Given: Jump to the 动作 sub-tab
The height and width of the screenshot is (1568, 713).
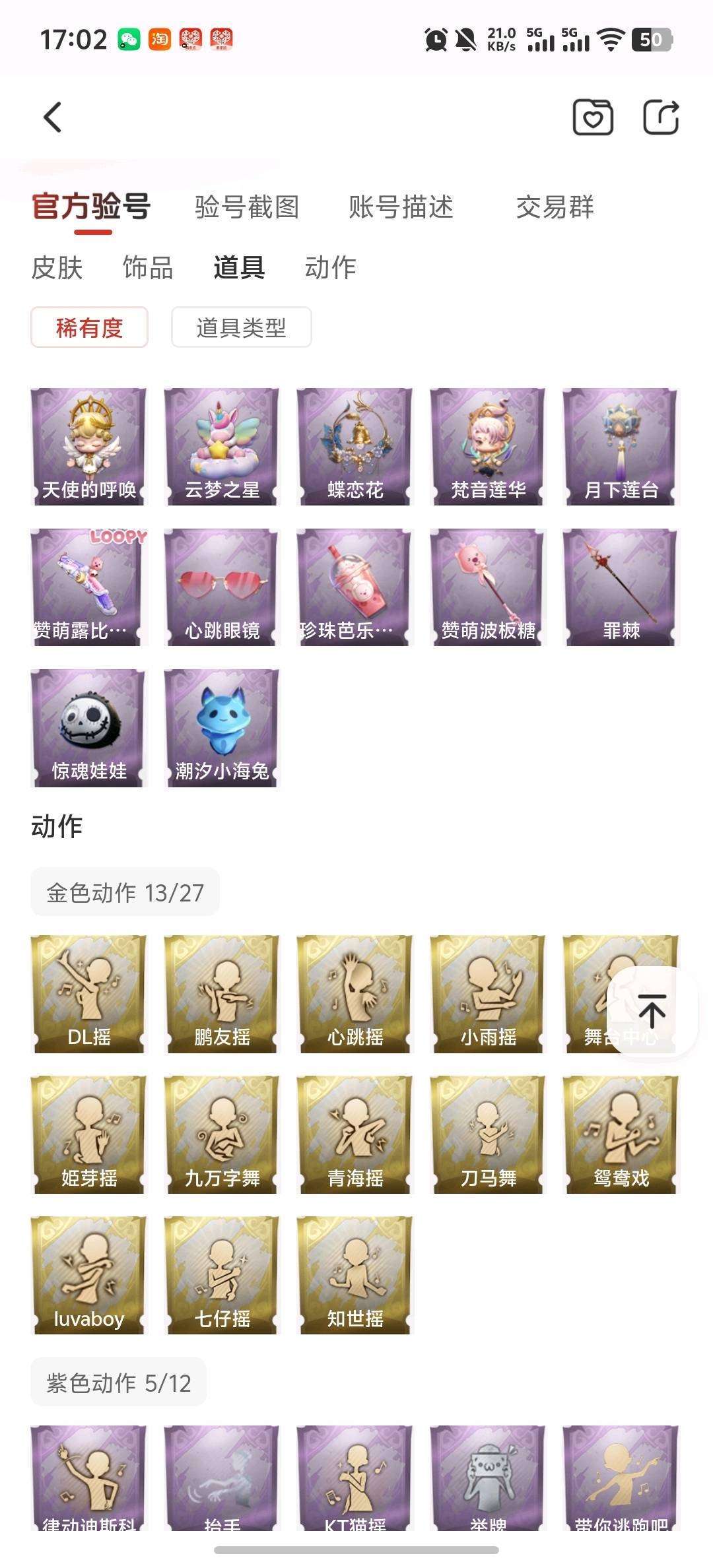Looking at the screenshot, I should 330,268.
